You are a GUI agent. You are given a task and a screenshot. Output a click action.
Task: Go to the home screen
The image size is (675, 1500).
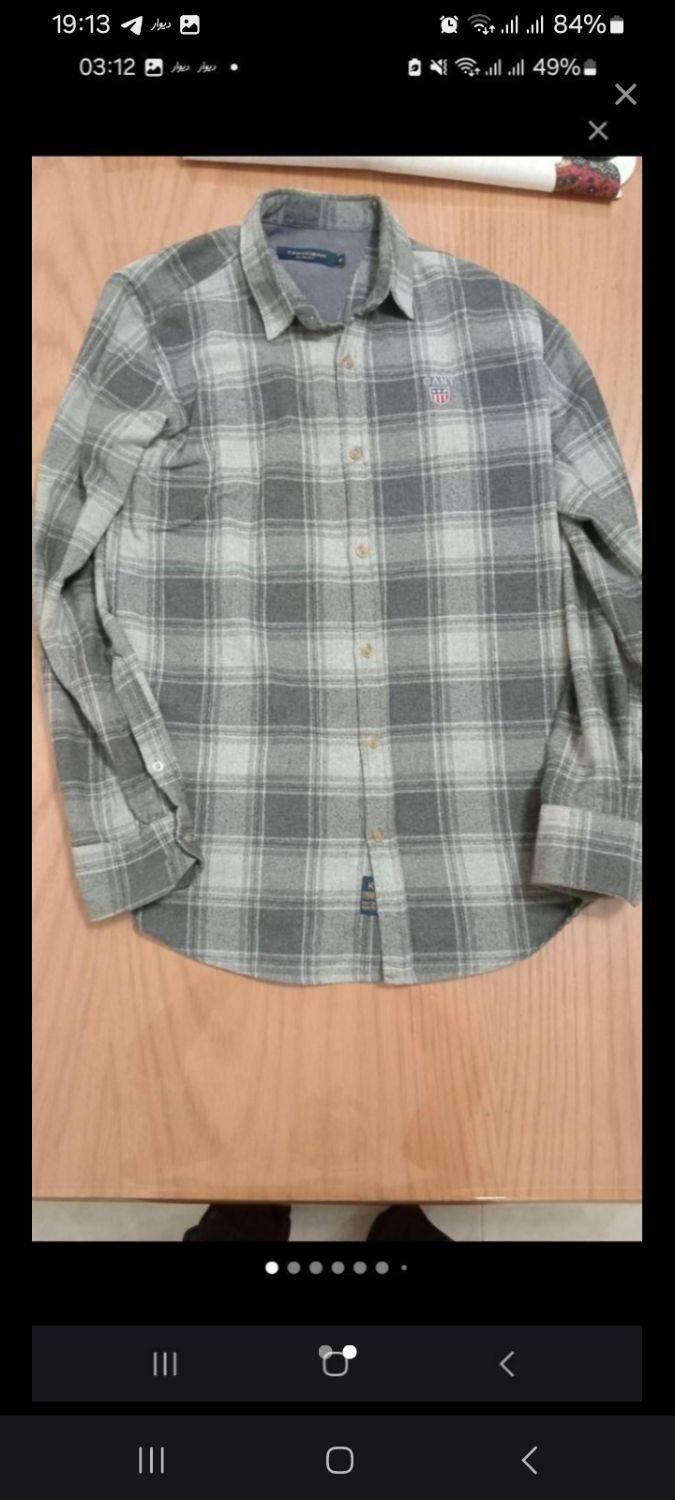tap(339, 1460)
